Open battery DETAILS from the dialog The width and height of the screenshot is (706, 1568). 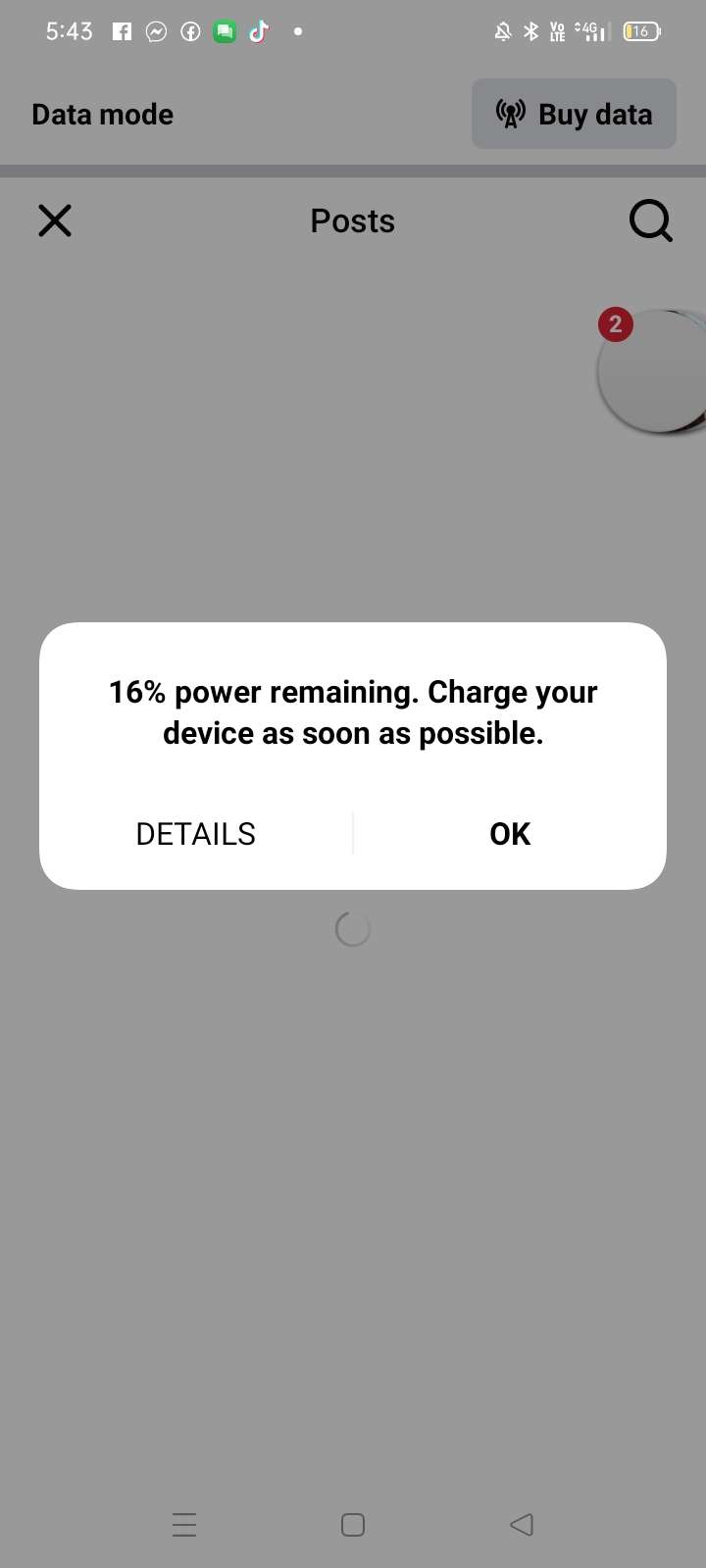(x=195, y=834)
